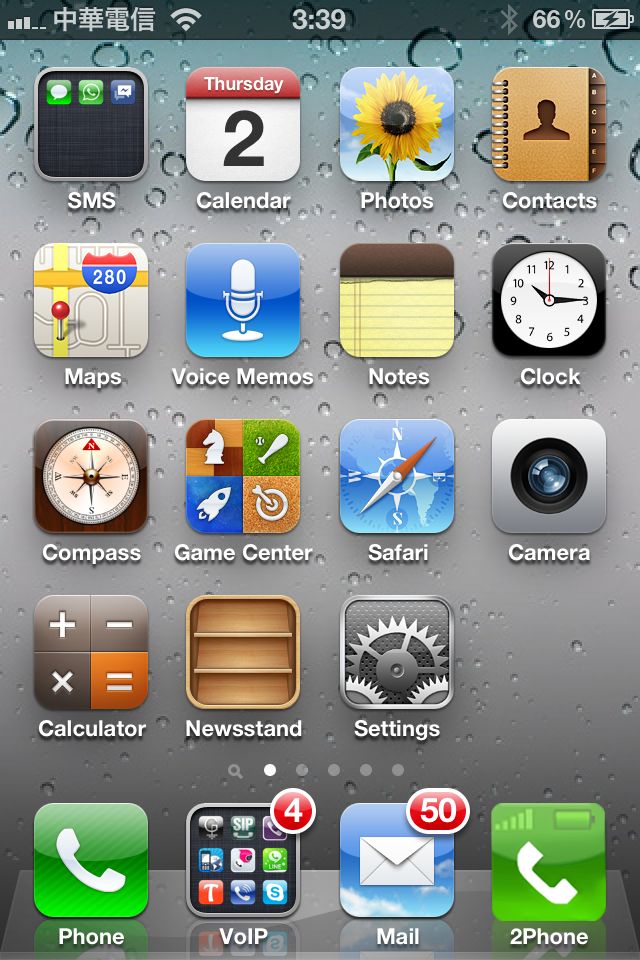This screenshot has width=640, height=960.
Task: Launch the Calendar app
Action: click(243, 124)
